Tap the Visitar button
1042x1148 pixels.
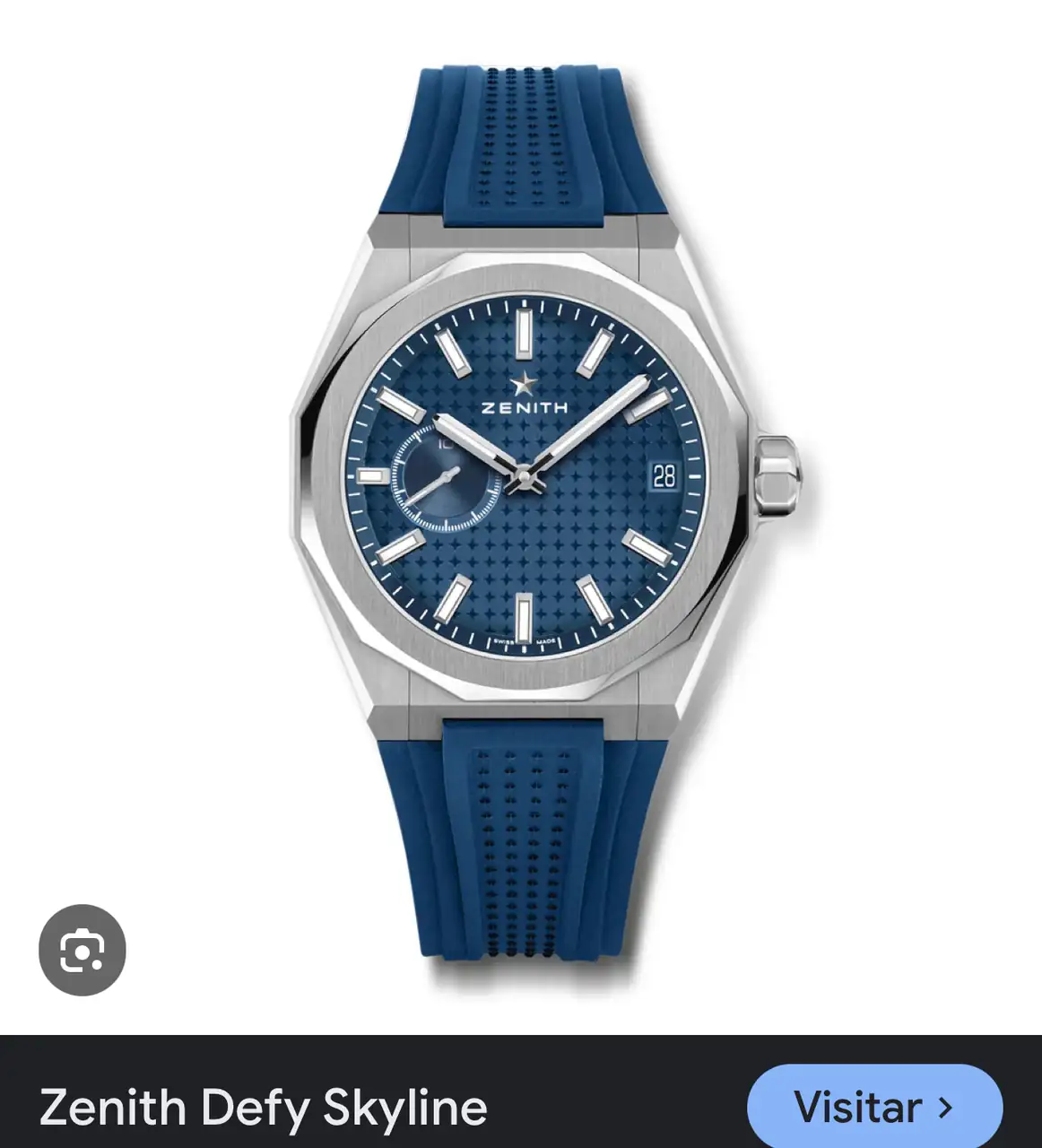[873, 1107]
